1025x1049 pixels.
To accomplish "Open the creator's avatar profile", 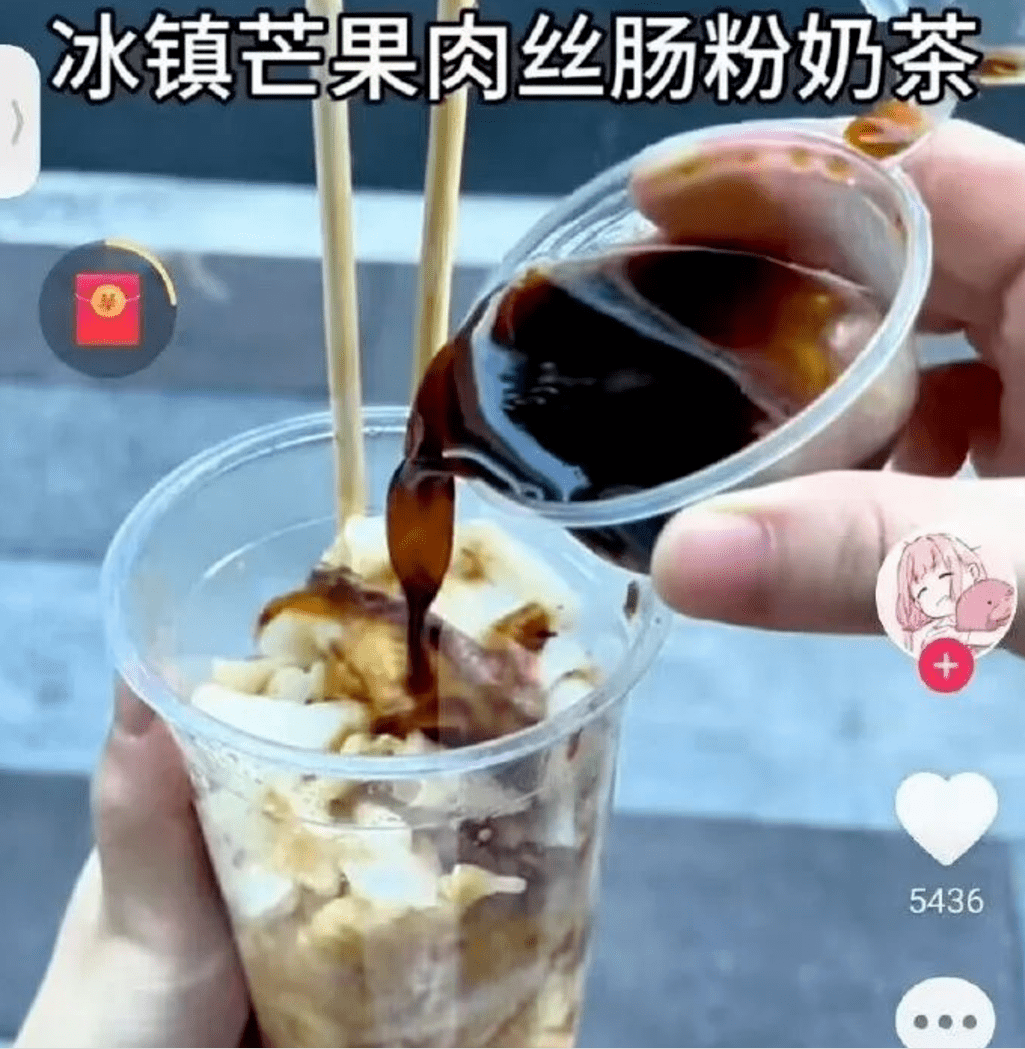I will (945, 595).
